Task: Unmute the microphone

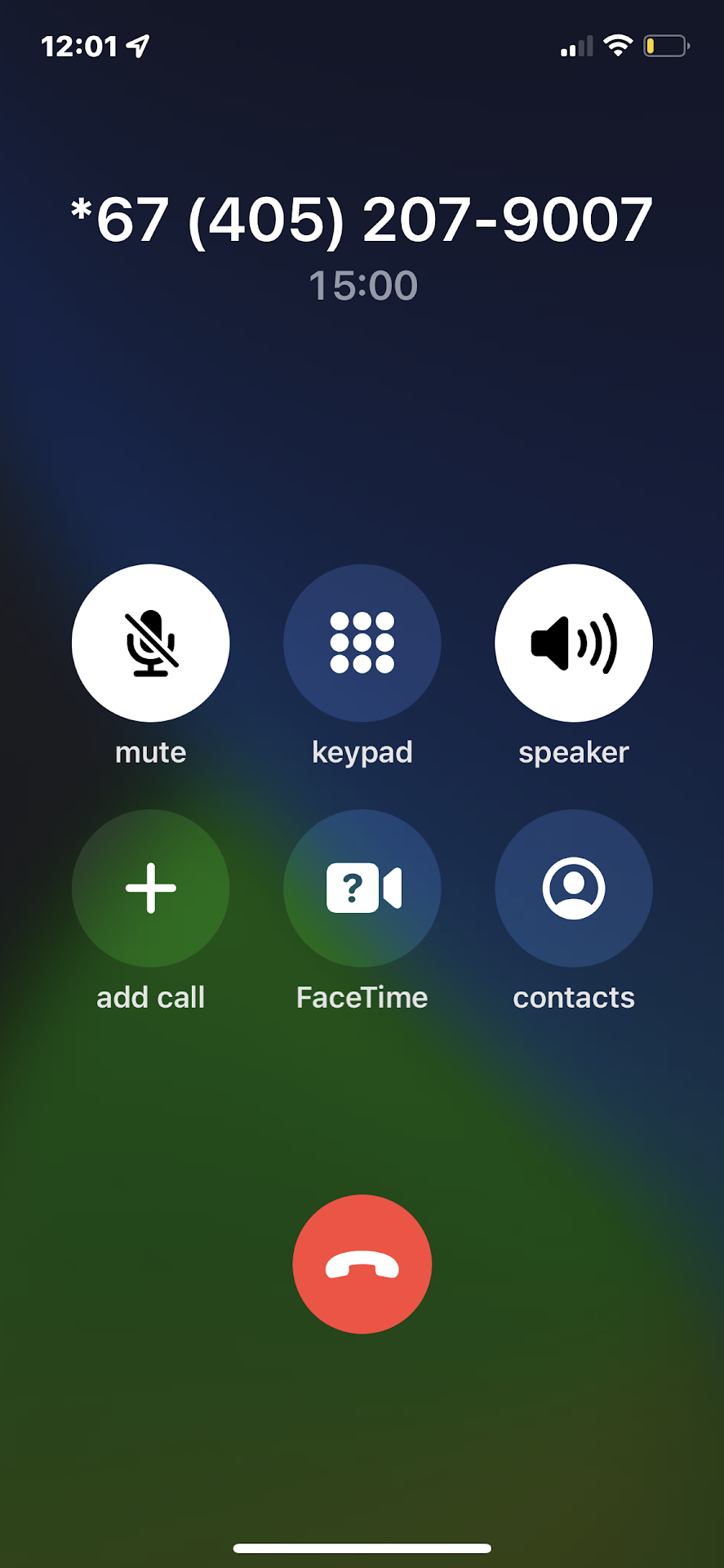Action: pyautogui.click(x=151, y=643)
